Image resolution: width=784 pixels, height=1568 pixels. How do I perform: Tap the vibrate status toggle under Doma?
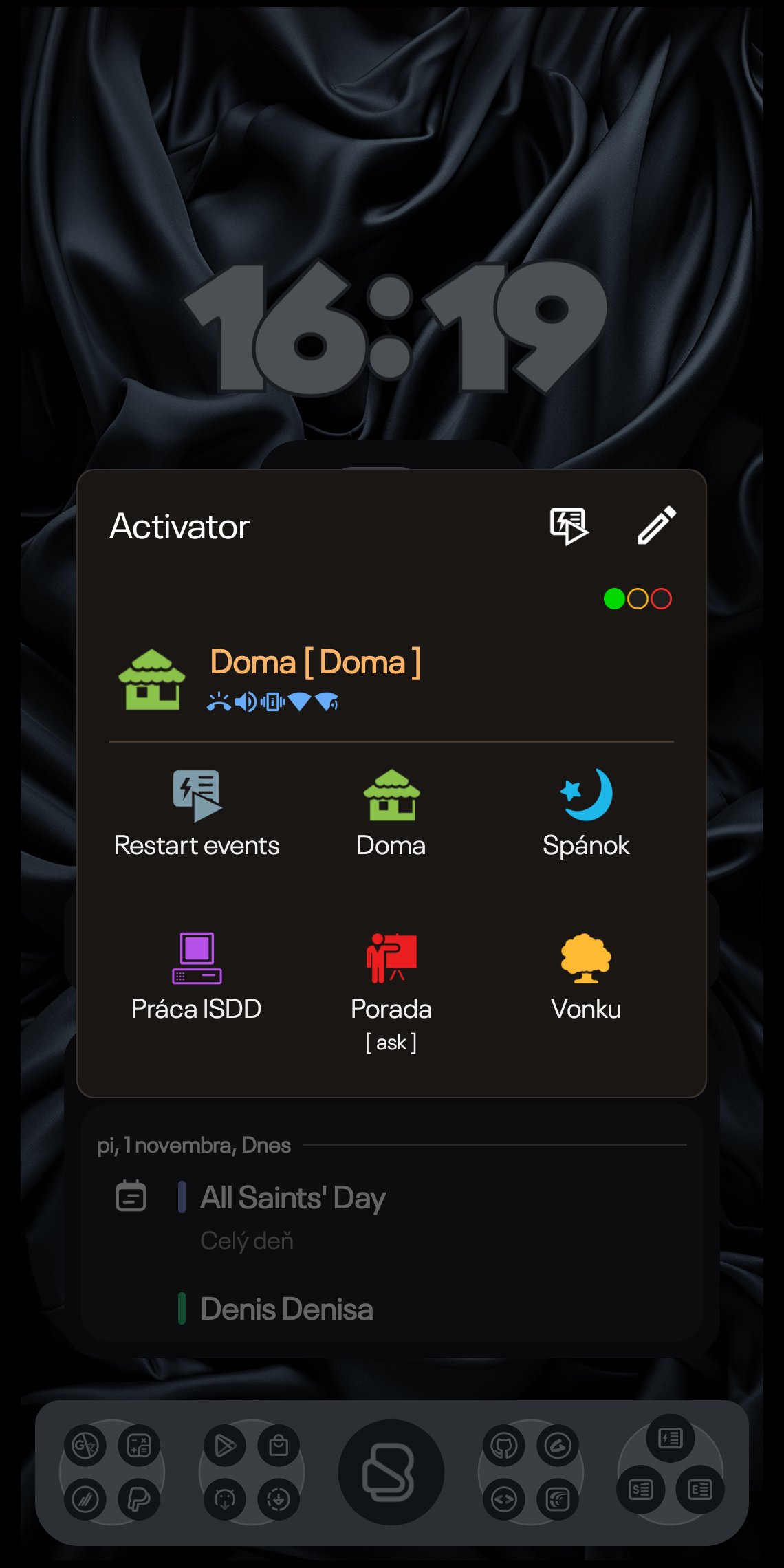point(273,703)
